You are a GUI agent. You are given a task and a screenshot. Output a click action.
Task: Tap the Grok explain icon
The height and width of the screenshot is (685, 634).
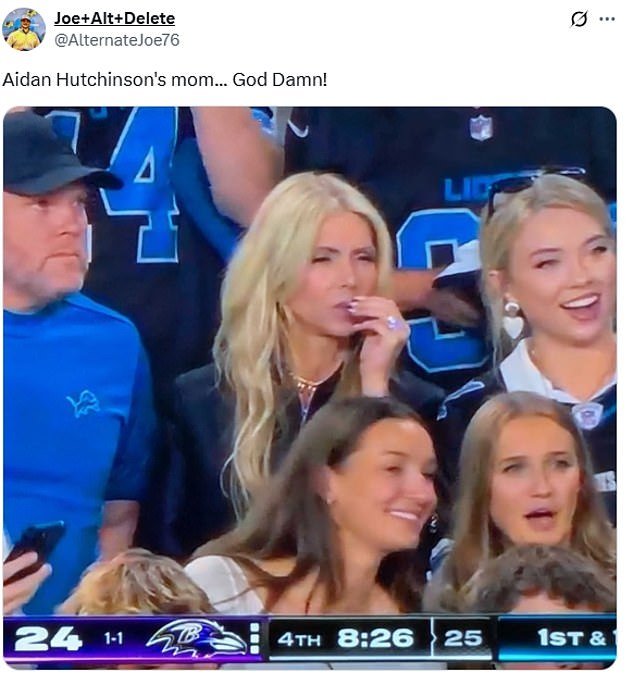pyautogui.click(x=578, y=20)
